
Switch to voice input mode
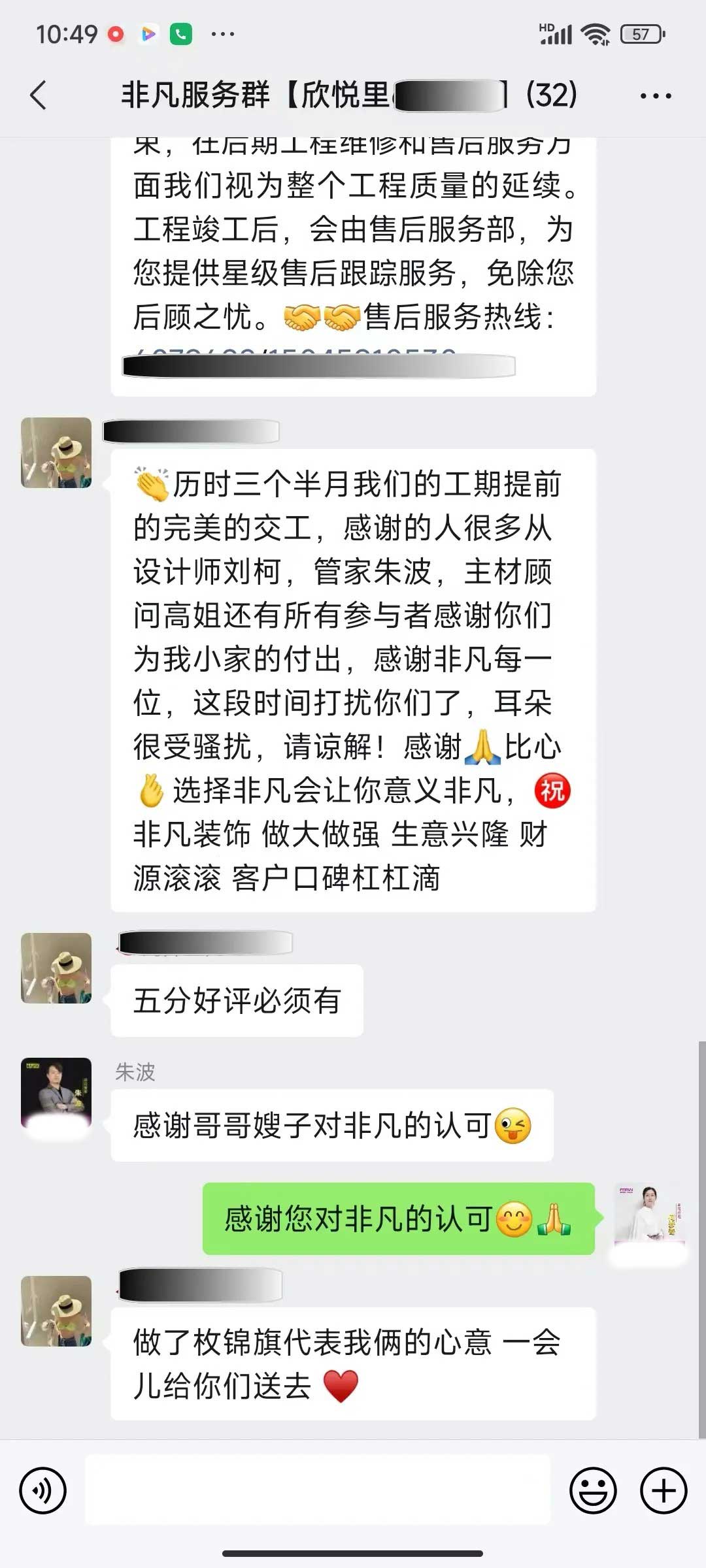tap(43, 1490)
